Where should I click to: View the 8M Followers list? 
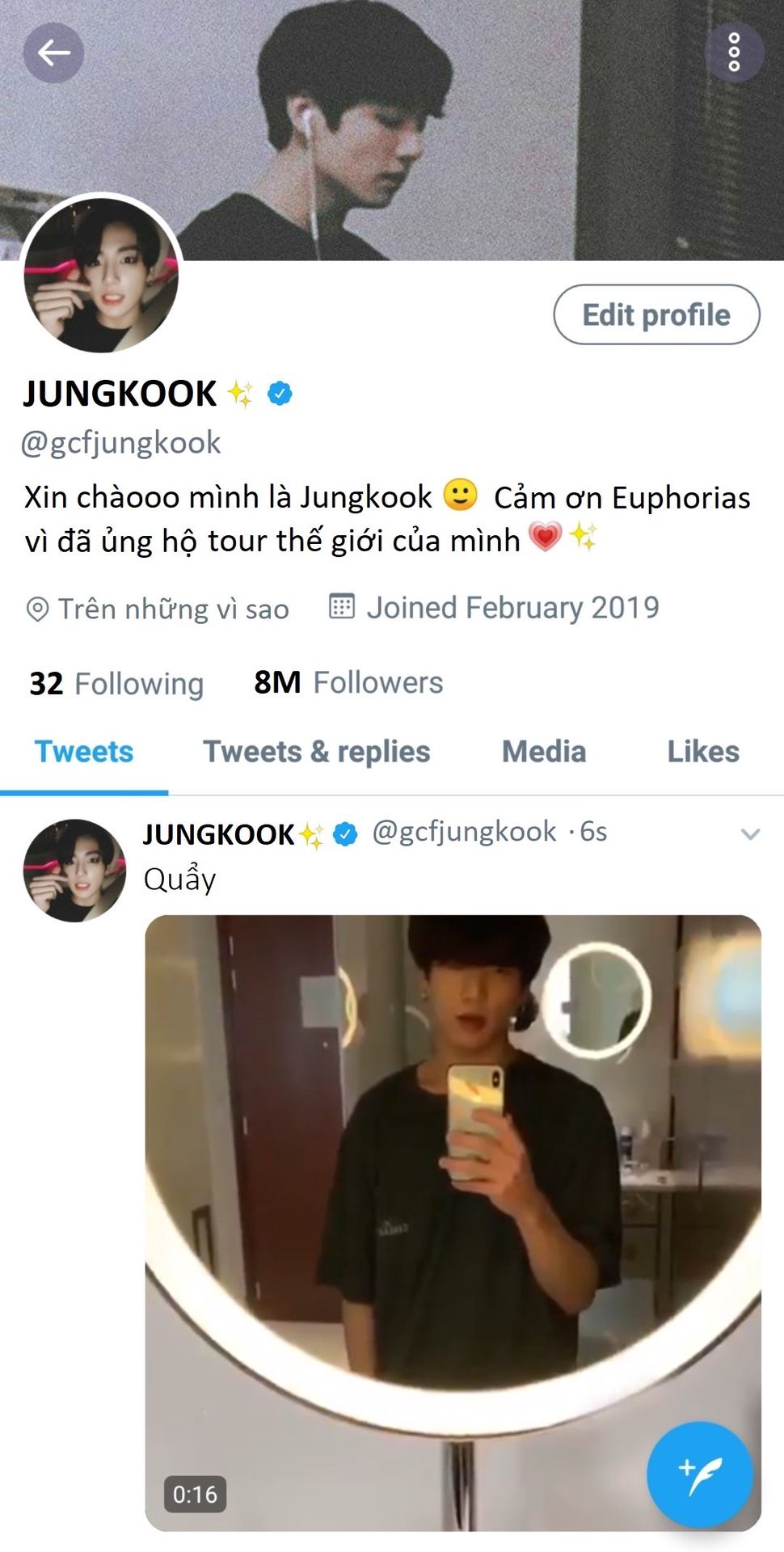(x=348, y=682)
